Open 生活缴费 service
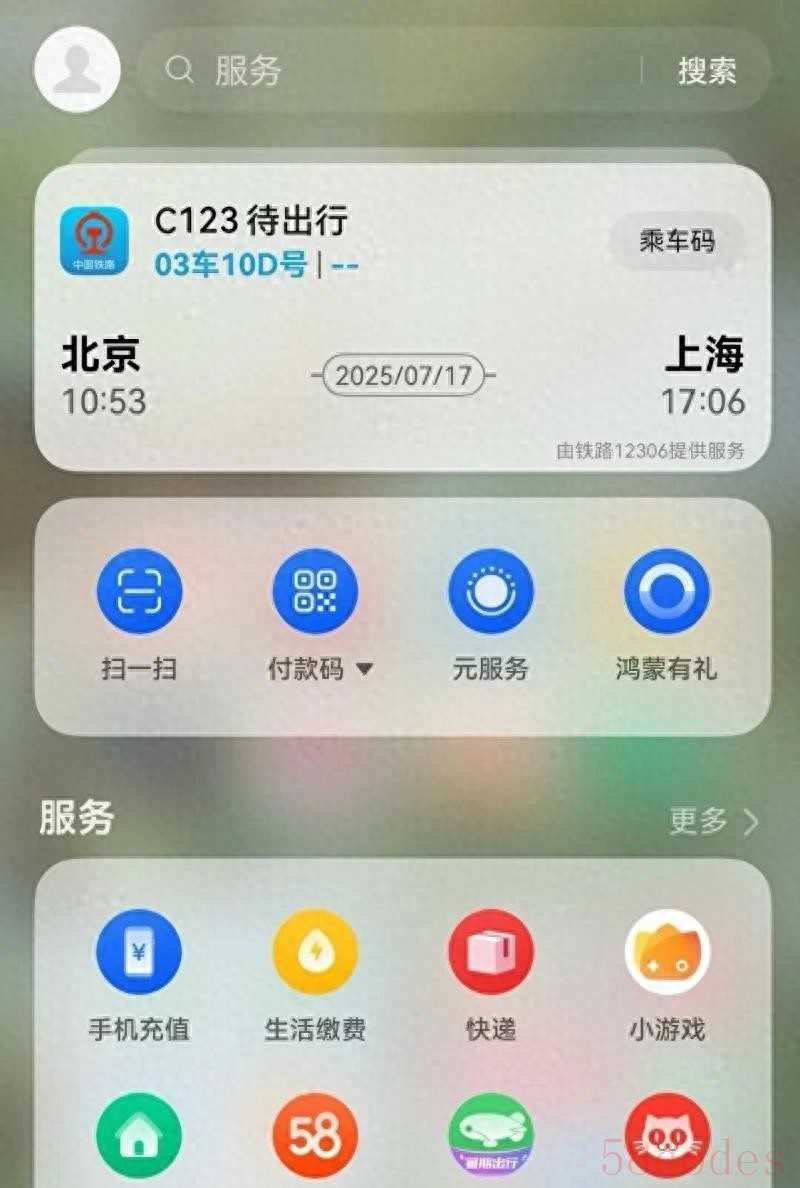 pos(315,952)
